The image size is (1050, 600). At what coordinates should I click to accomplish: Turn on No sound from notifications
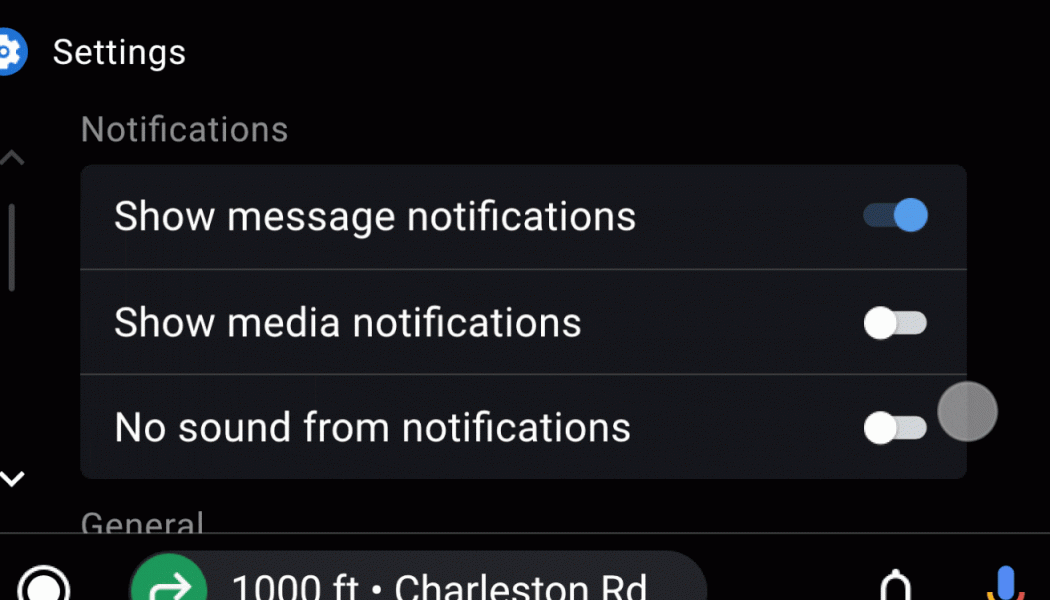(895, 428)
